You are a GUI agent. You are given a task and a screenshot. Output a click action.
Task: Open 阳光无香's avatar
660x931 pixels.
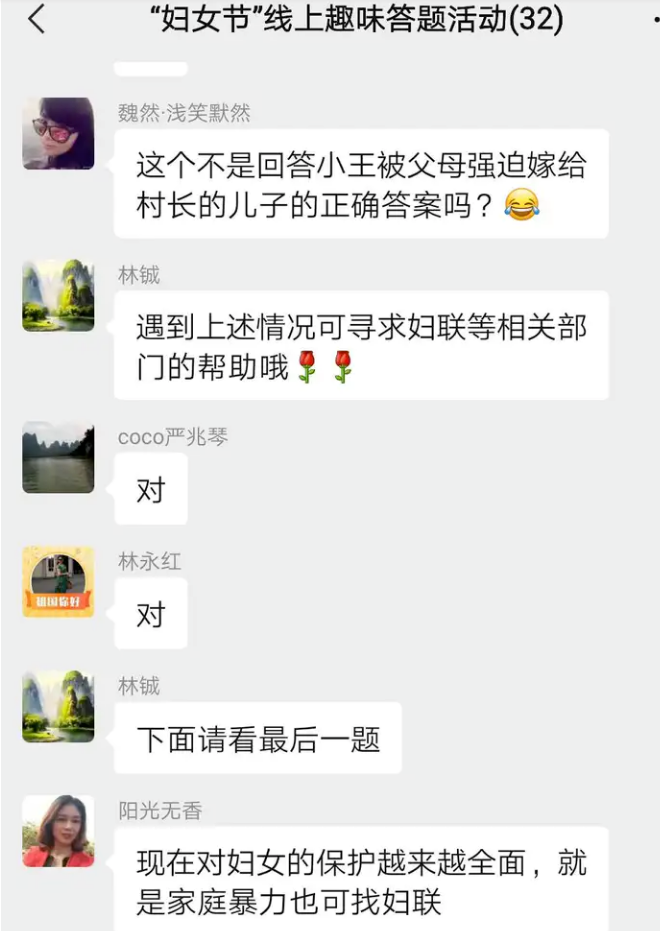coord(58,830)
